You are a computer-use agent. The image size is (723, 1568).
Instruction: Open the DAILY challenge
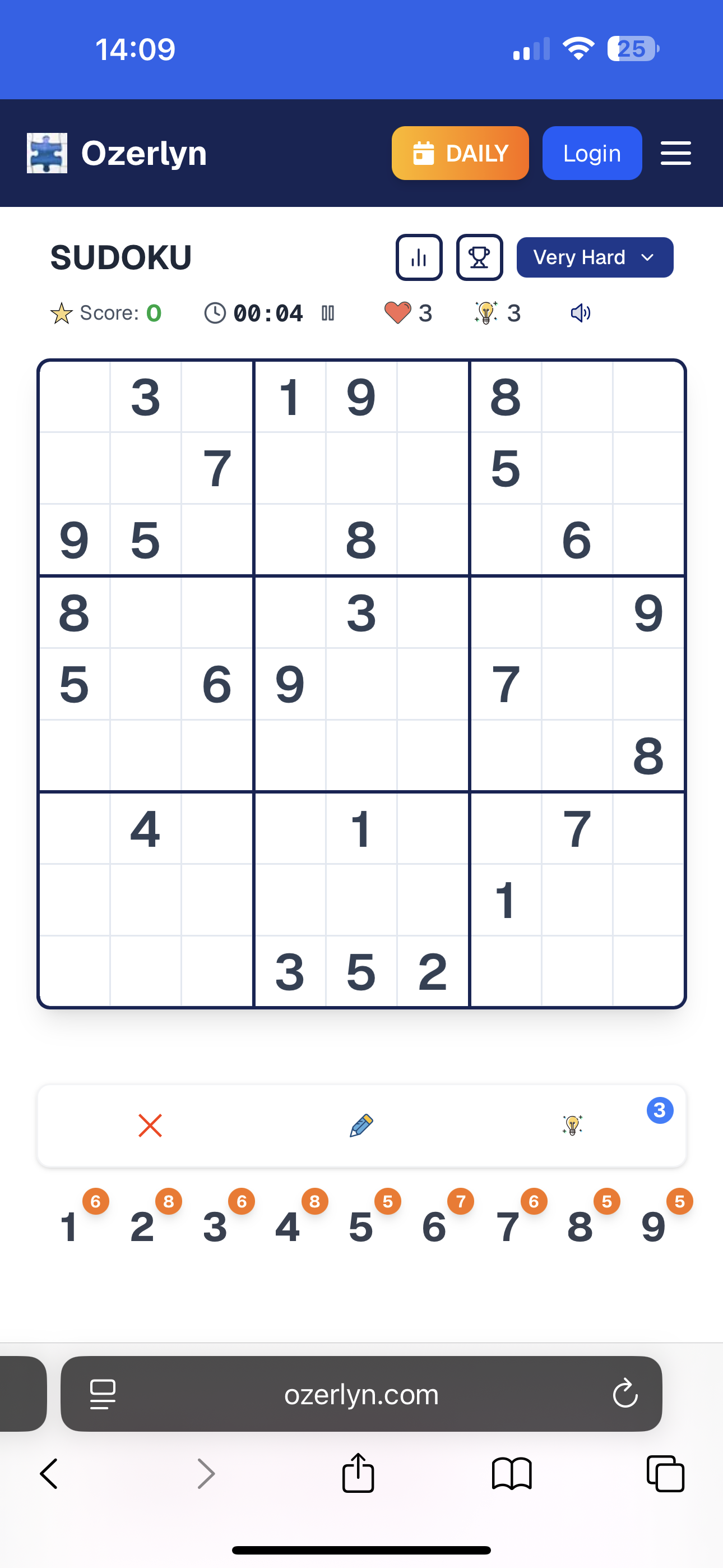tap(460, 153)
